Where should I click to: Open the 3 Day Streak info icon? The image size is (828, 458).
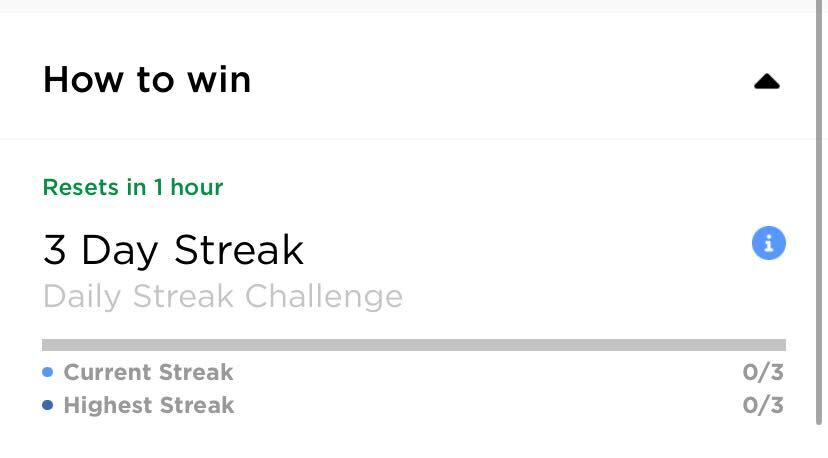click(x=768, y=243)
